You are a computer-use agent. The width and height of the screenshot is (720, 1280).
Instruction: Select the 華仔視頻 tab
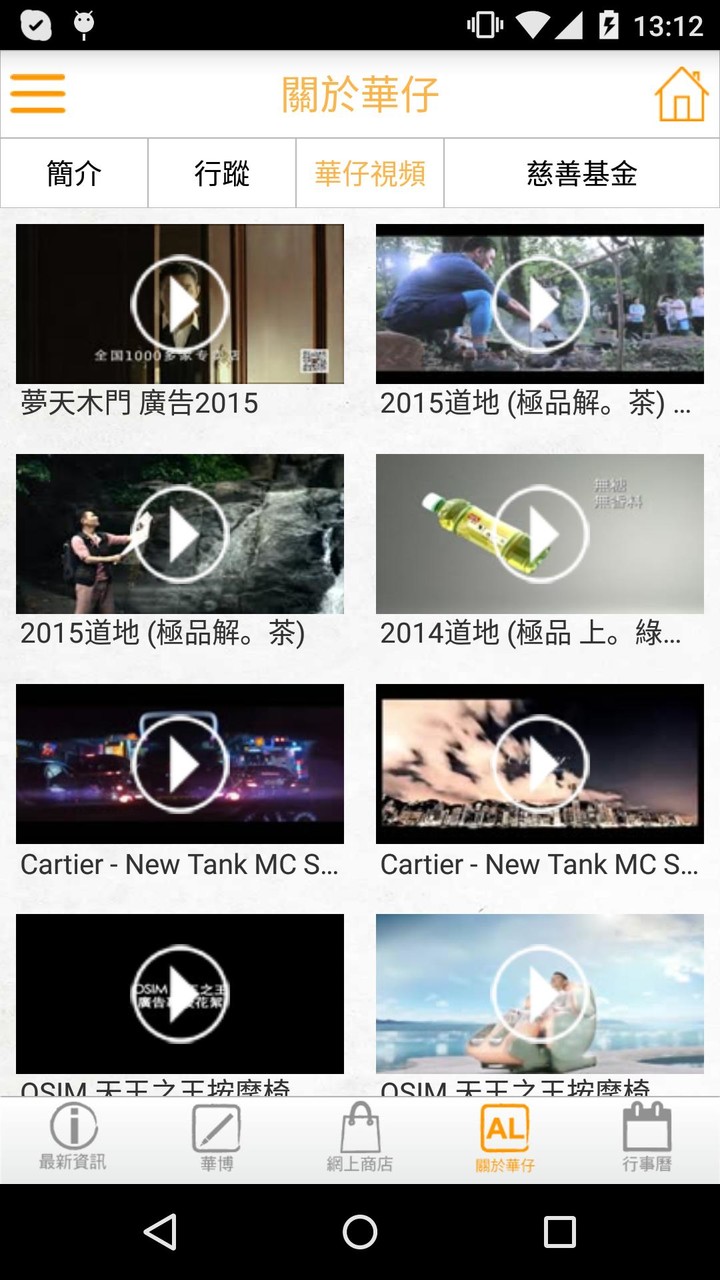pos(370,172)
